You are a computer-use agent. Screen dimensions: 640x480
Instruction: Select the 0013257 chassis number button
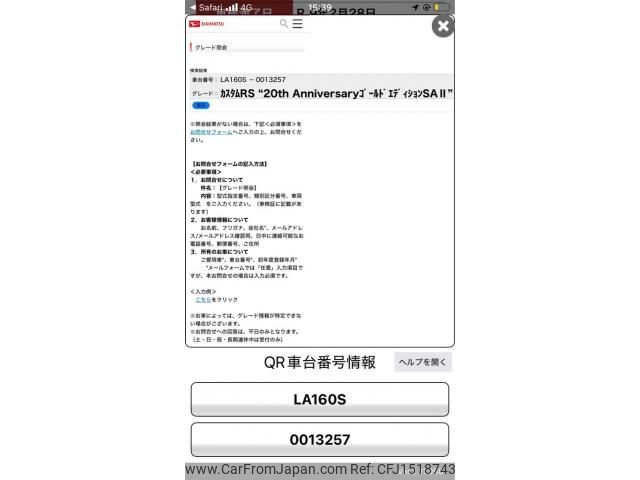[x=319, y=439]
